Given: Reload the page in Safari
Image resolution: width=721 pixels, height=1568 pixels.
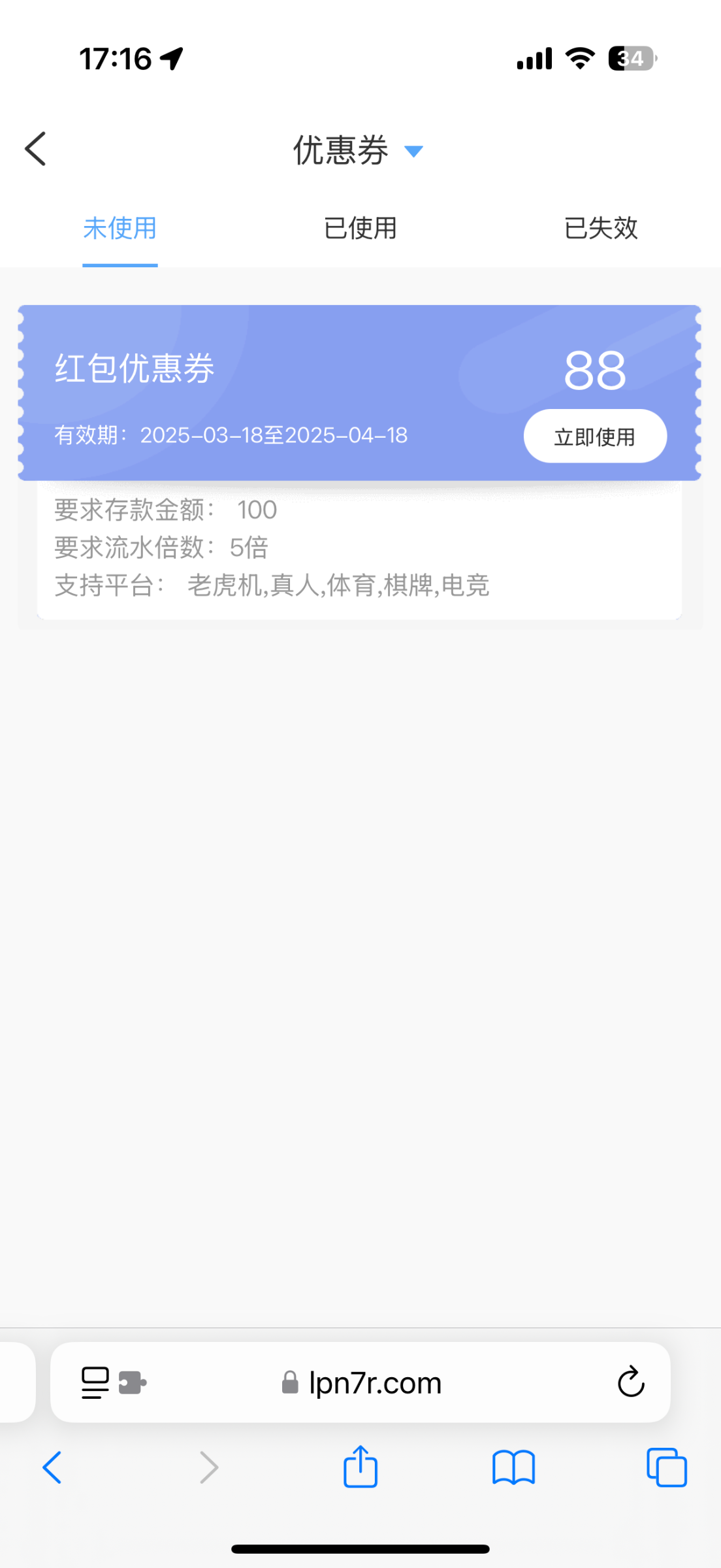Looking at the screenshot, I should click(630, 1381).
